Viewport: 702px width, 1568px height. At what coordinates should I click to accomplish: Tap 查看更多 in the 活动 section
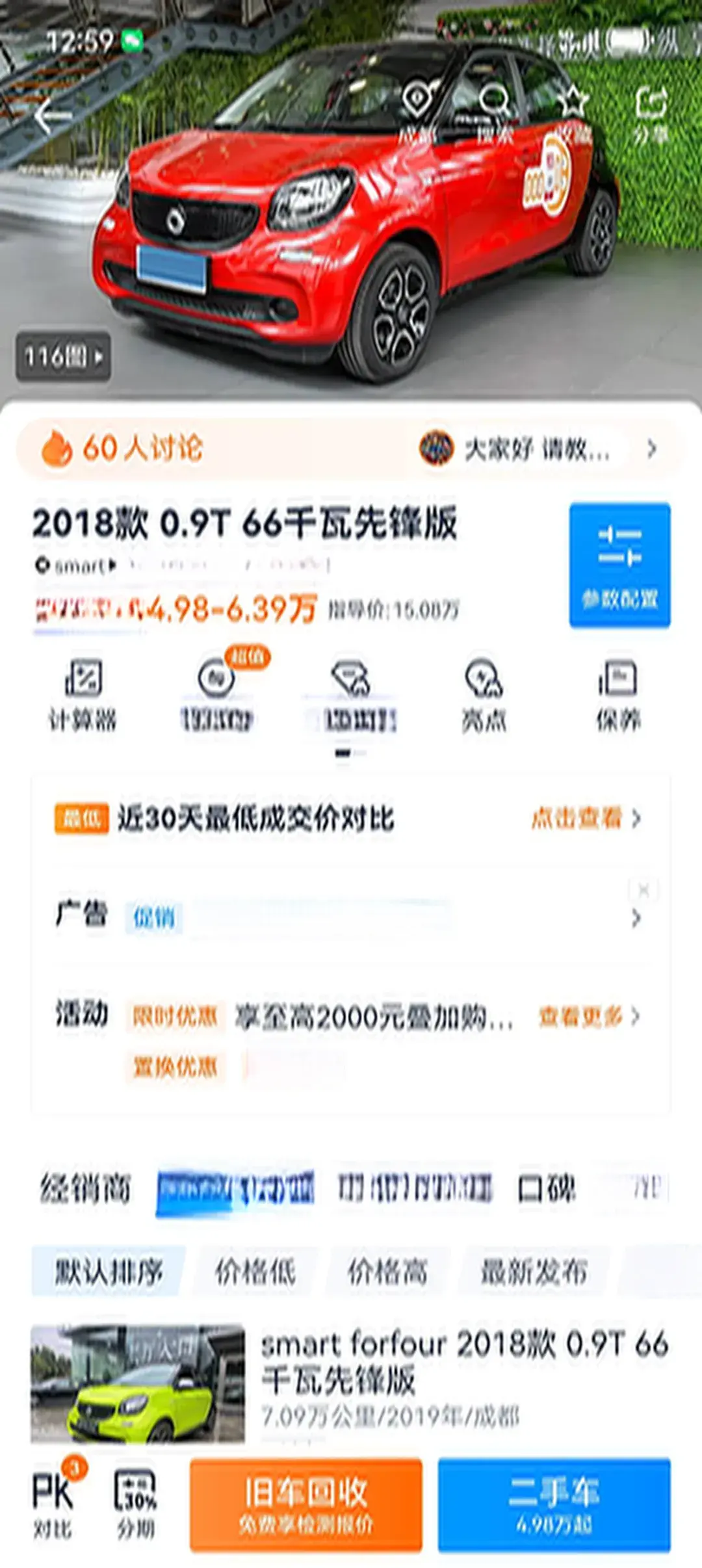click(588, 1016)
